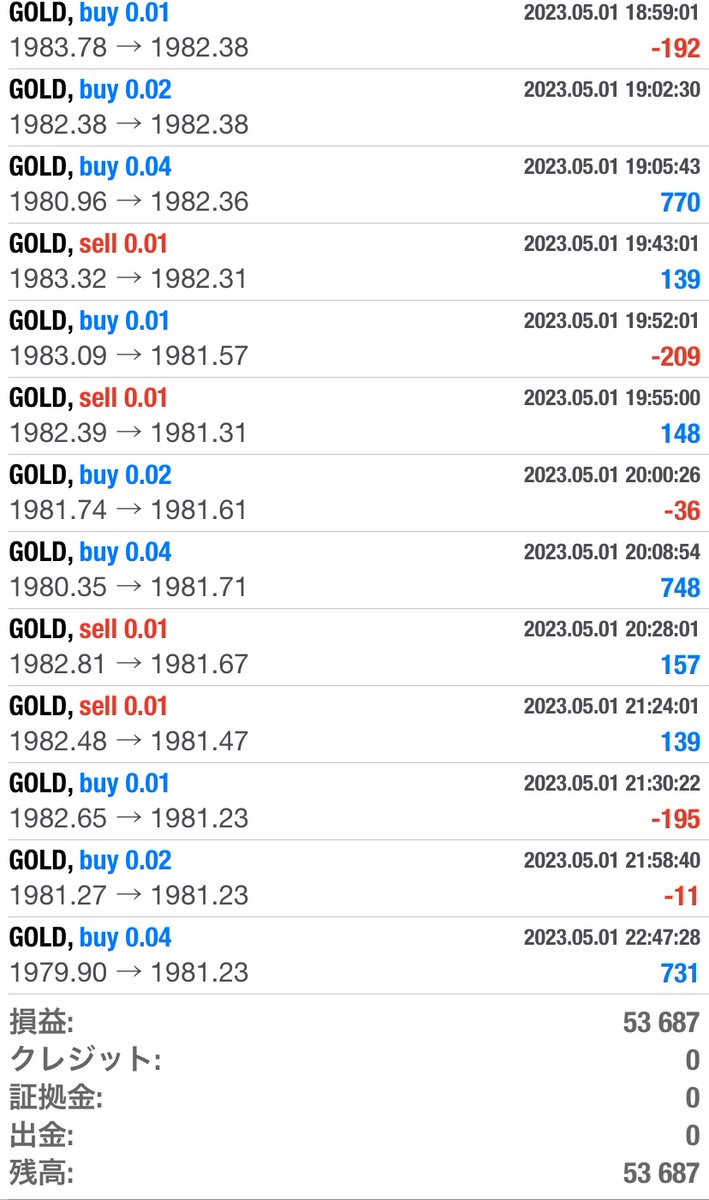Tap the GOLD buy 0.02 trade at 21:58:40

[354, 877]
